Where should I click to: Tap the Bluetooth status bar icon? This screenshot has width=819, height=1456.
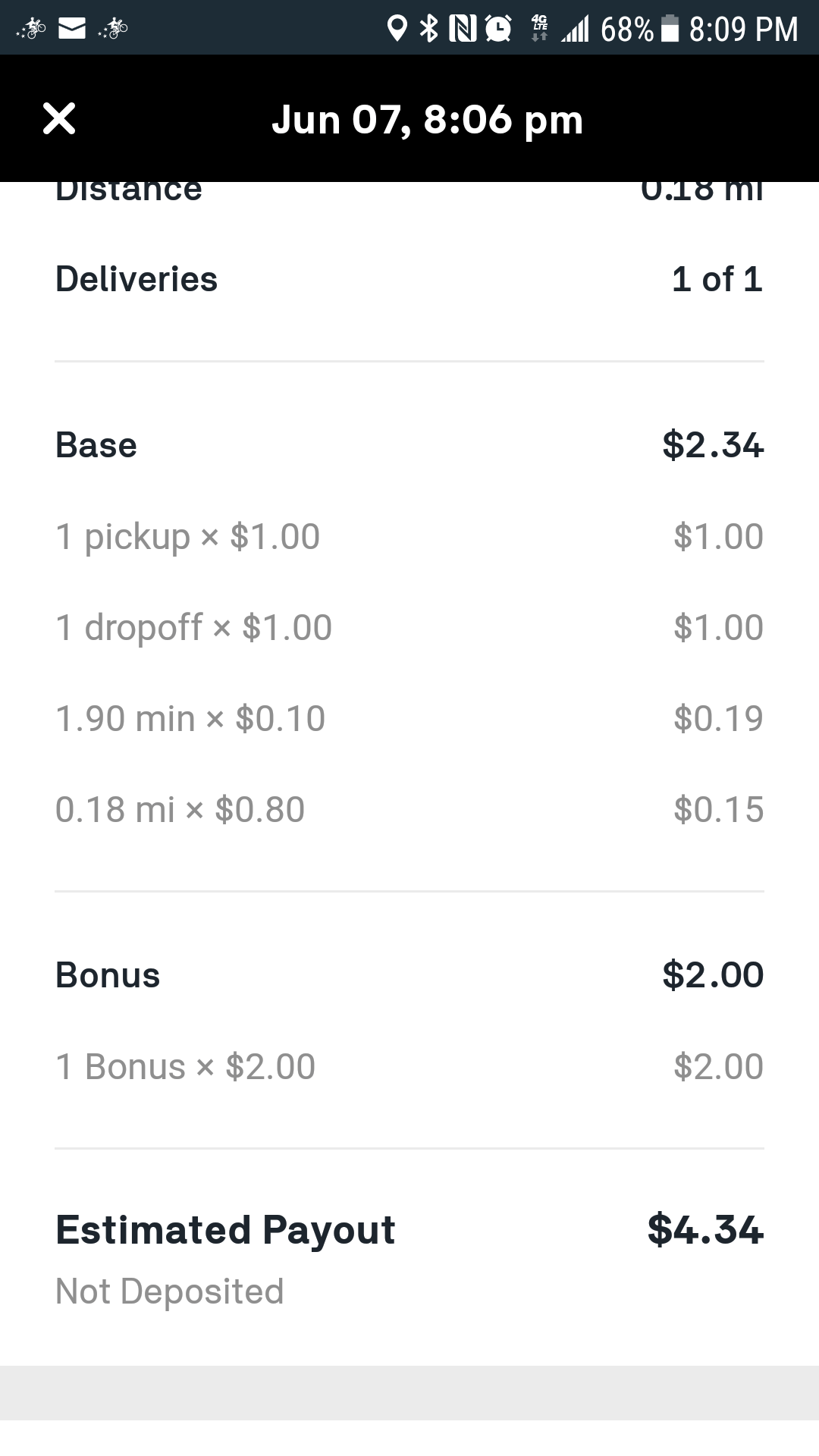(x=428, y=29)
